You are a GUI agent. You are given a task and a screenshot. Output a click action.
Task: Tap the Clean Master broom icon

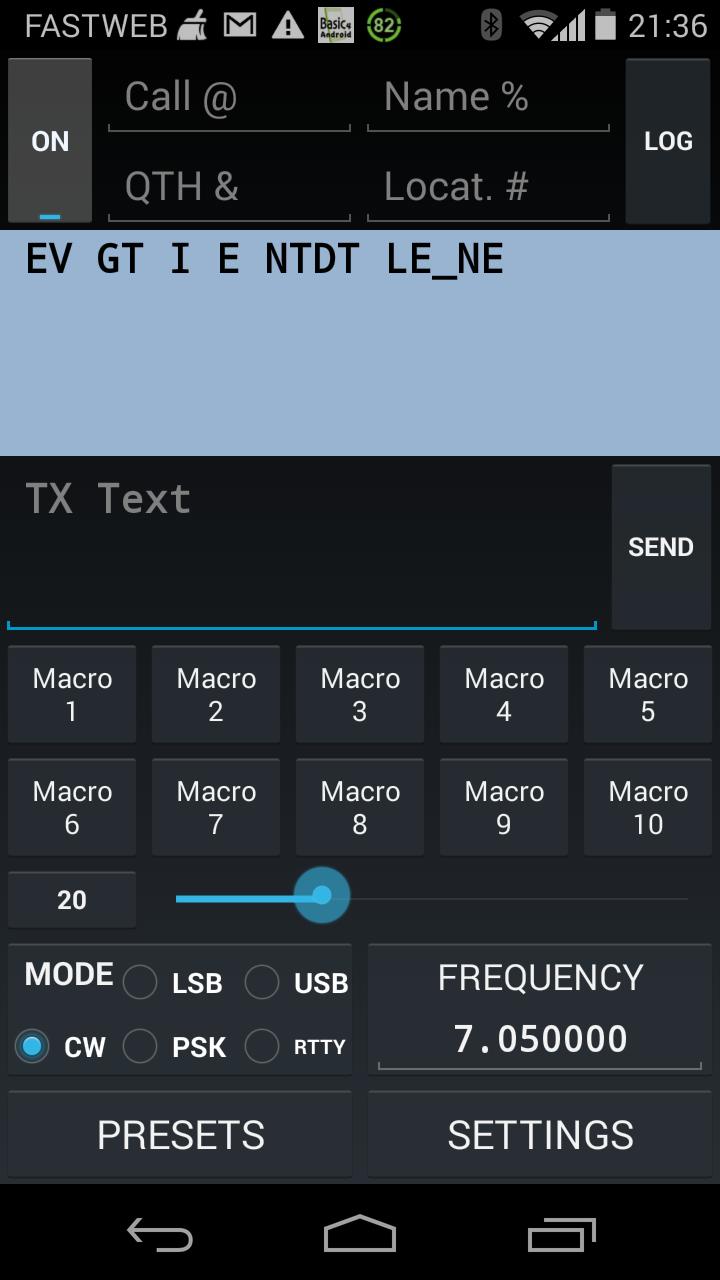point(196,24)
